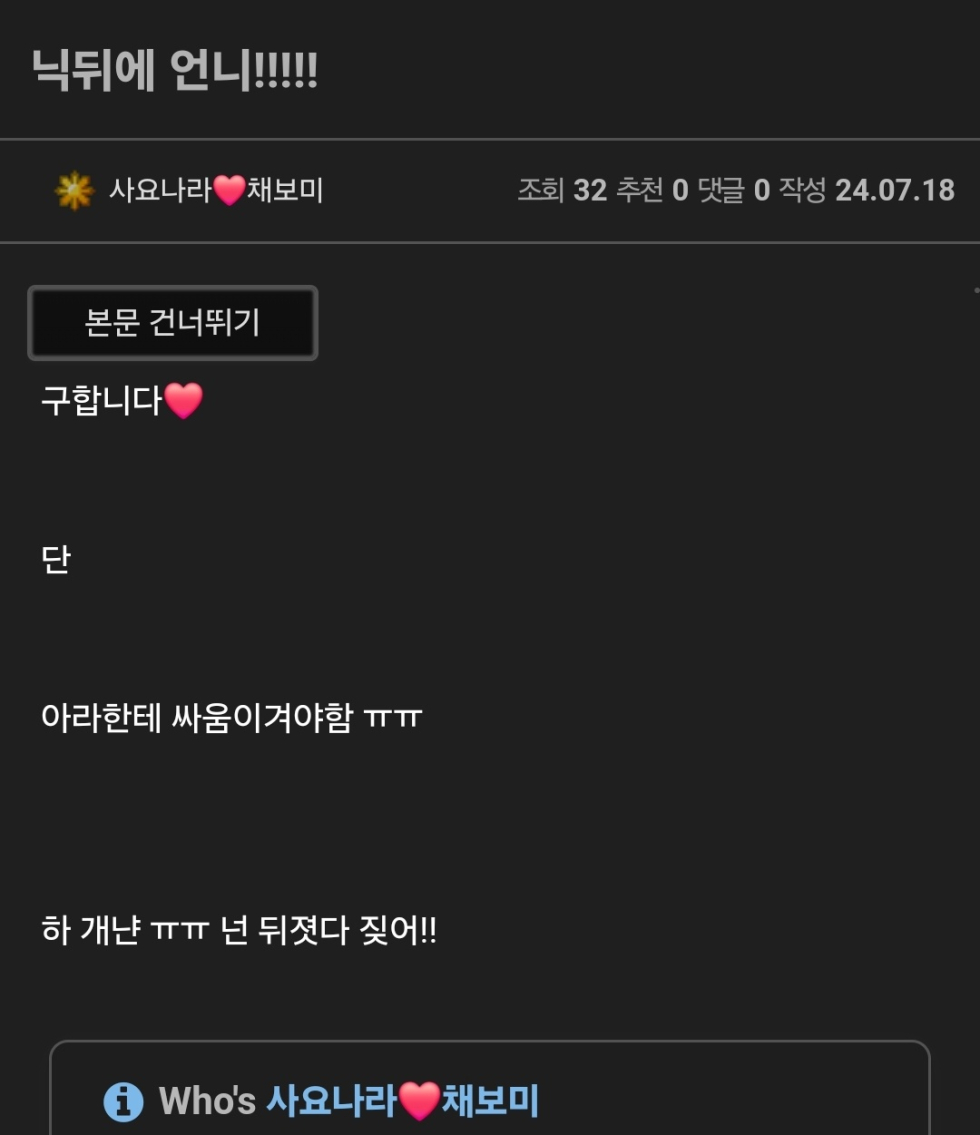This screenshot has height=1135, width=980.
Task: Open the Who's 사요나라 채보미 profile link
Action: pos(402,1101)
